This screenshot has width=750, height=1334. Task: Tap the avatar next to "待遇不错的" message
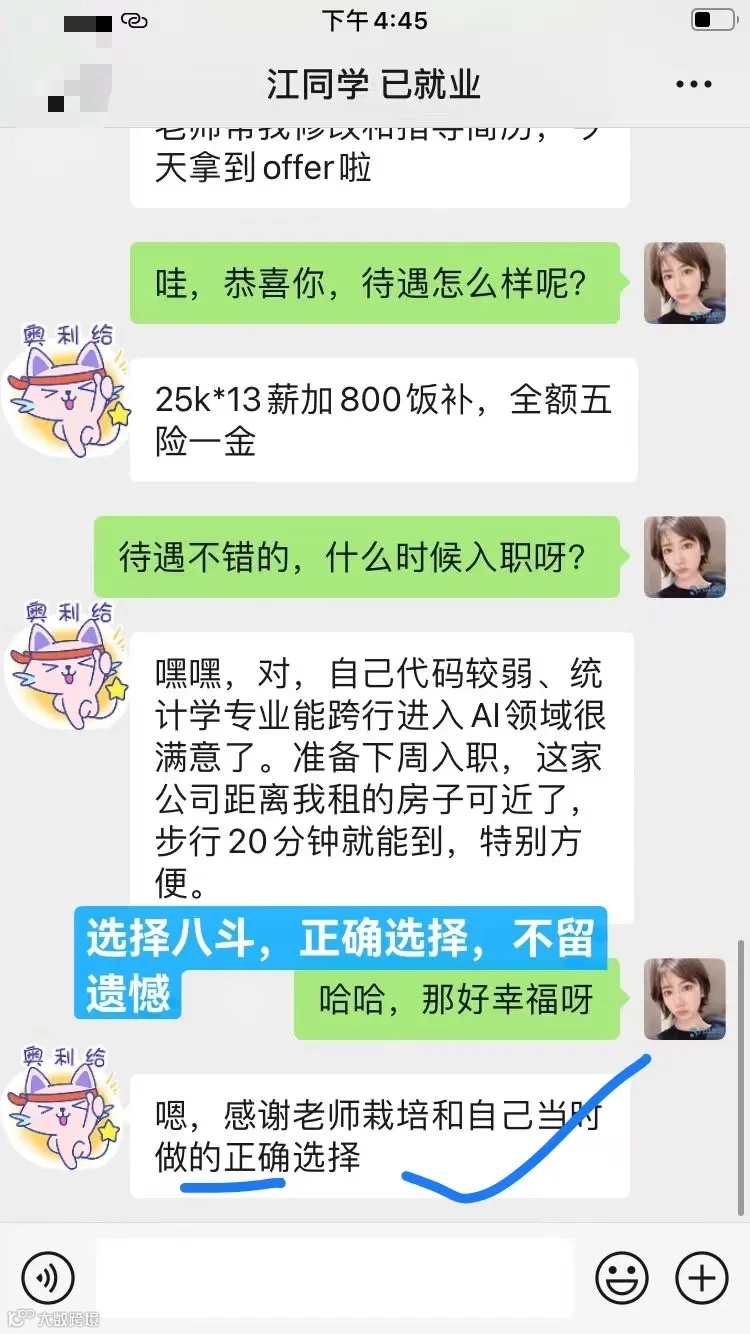pyautogui.click(x=684, y=558)
